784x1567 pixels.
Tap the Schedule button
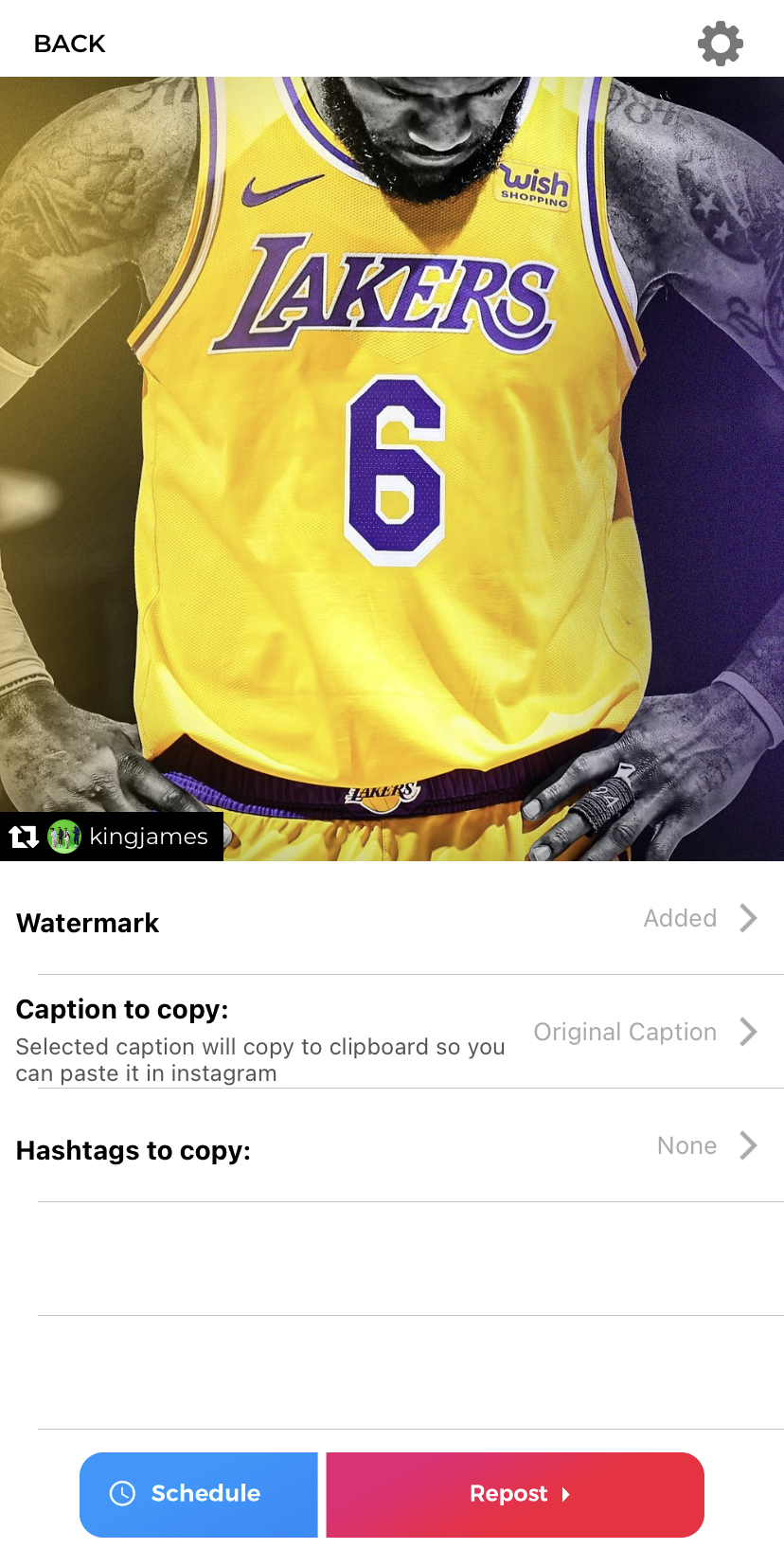pos(199,1494)
